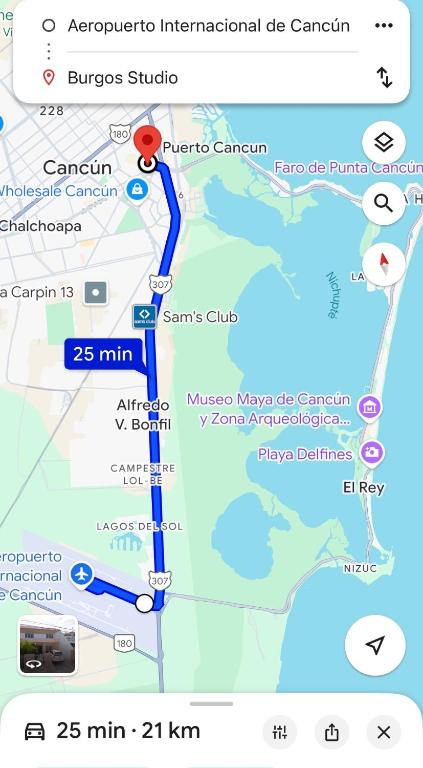Tap the 25 min route label
This screenshot has height=768, width=423.
click(103, 354)
